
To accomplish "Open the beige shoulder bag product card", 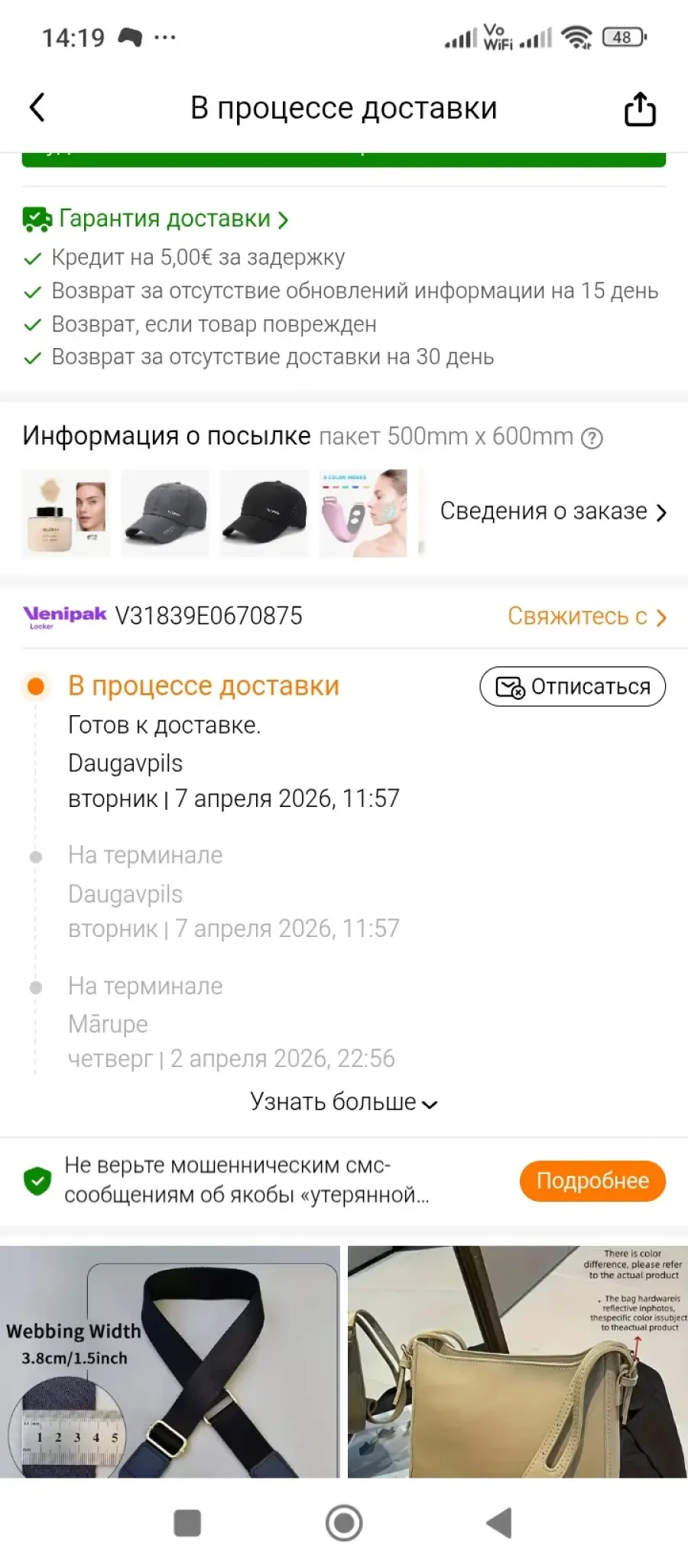I will click(518, 1361).
